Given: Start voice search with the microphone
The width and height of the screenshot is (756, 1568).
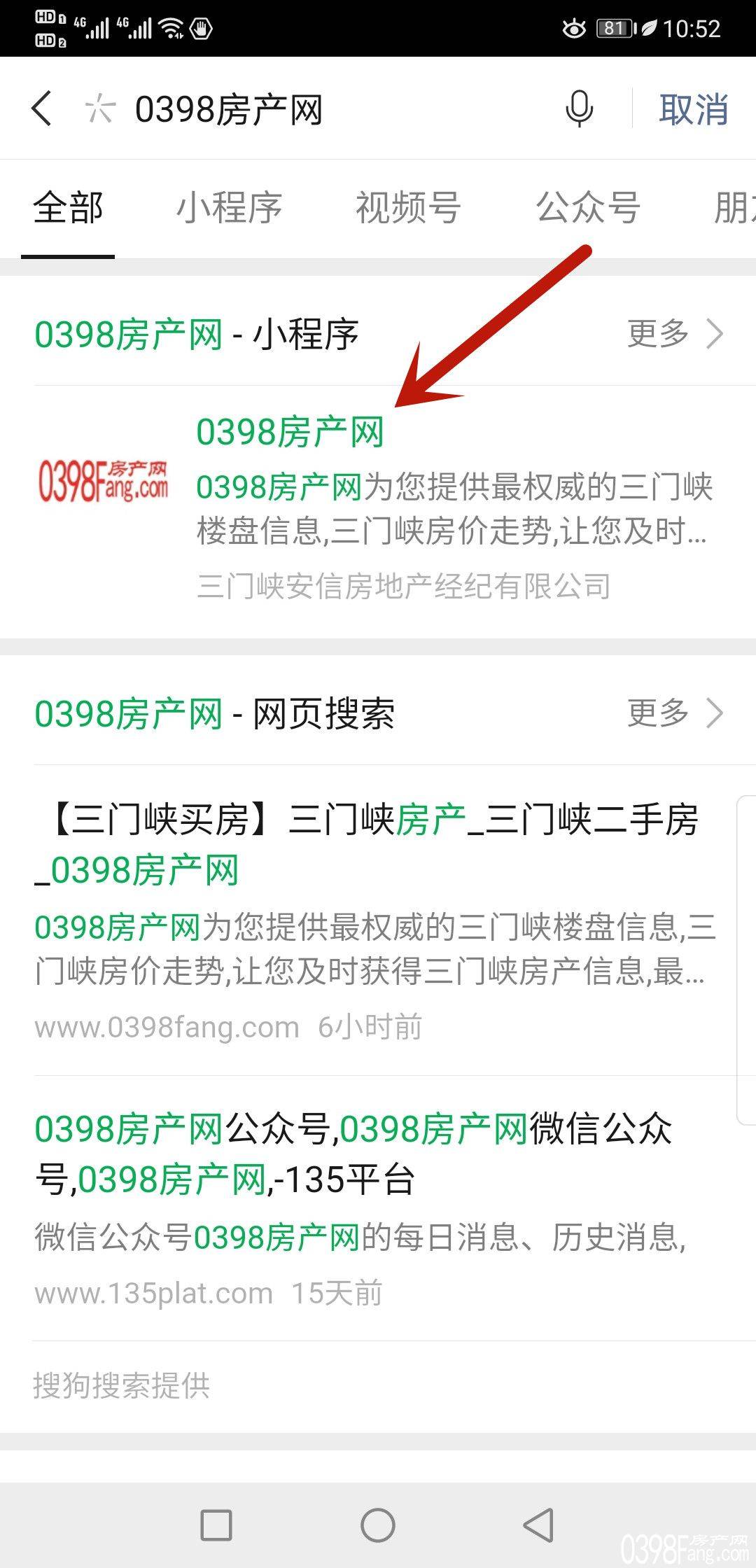Looking at the screenshot, I should [579, 109].
